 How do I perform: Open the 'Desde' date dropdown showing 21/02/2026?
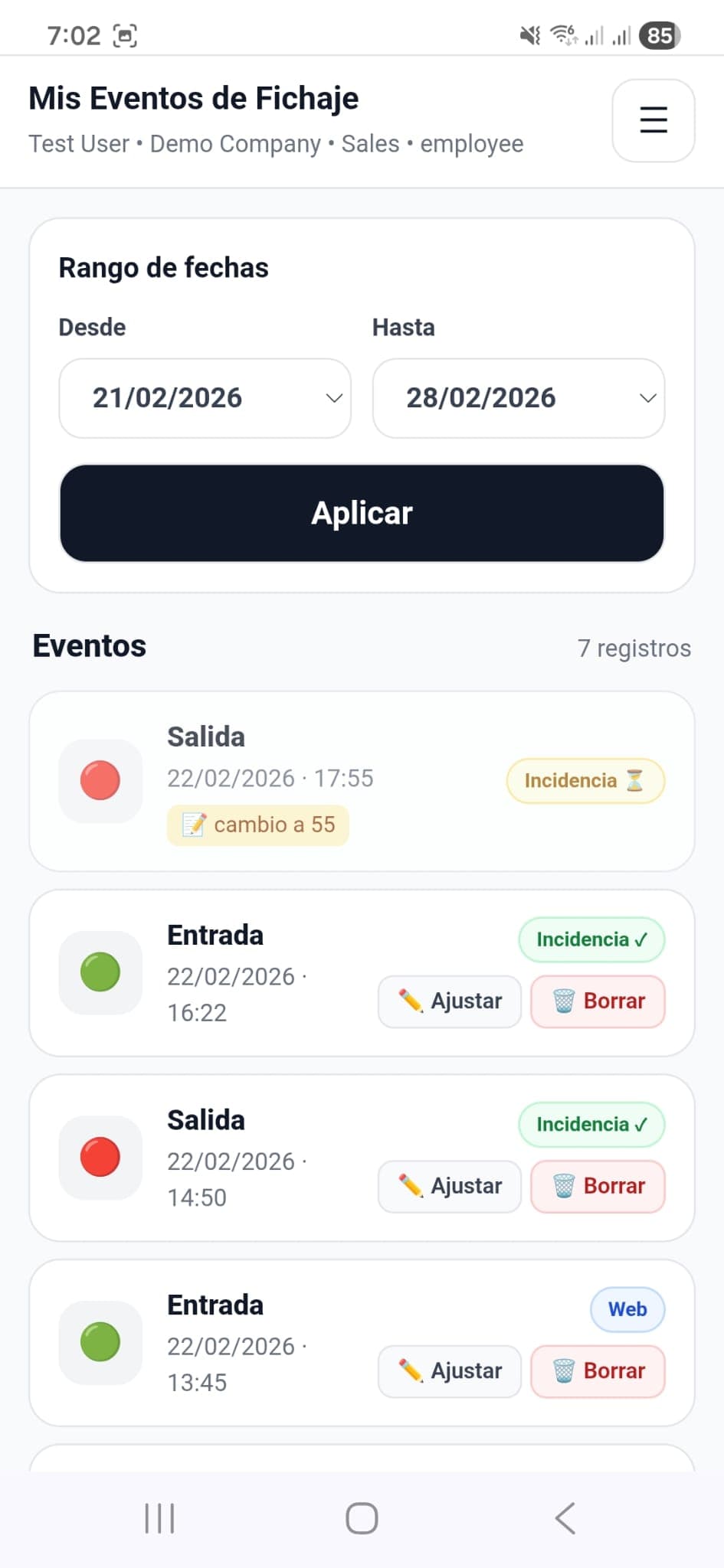coord(205,398)
